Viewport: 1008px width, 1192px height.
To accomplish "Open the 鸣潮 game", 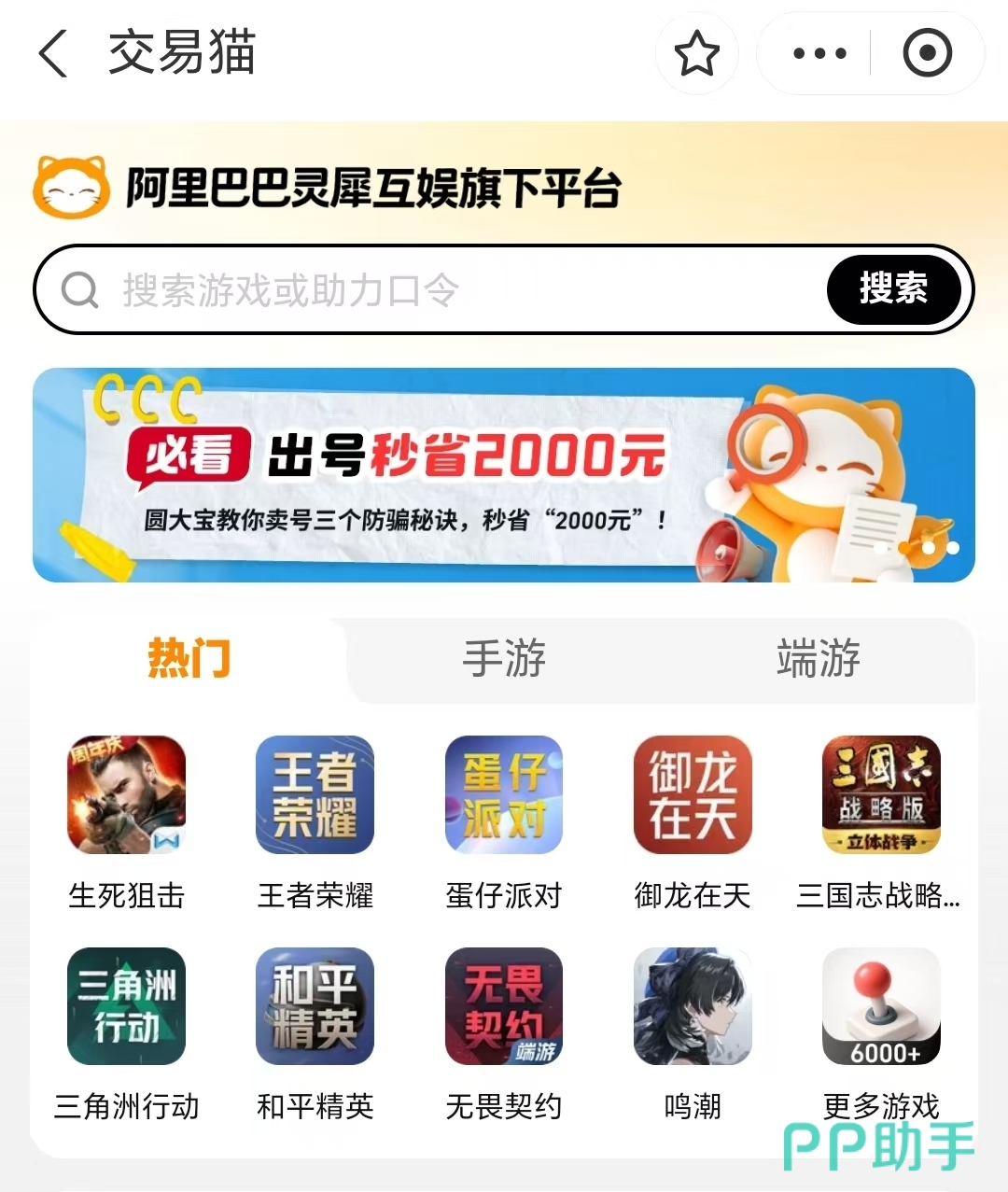I will pos(693,1006).
